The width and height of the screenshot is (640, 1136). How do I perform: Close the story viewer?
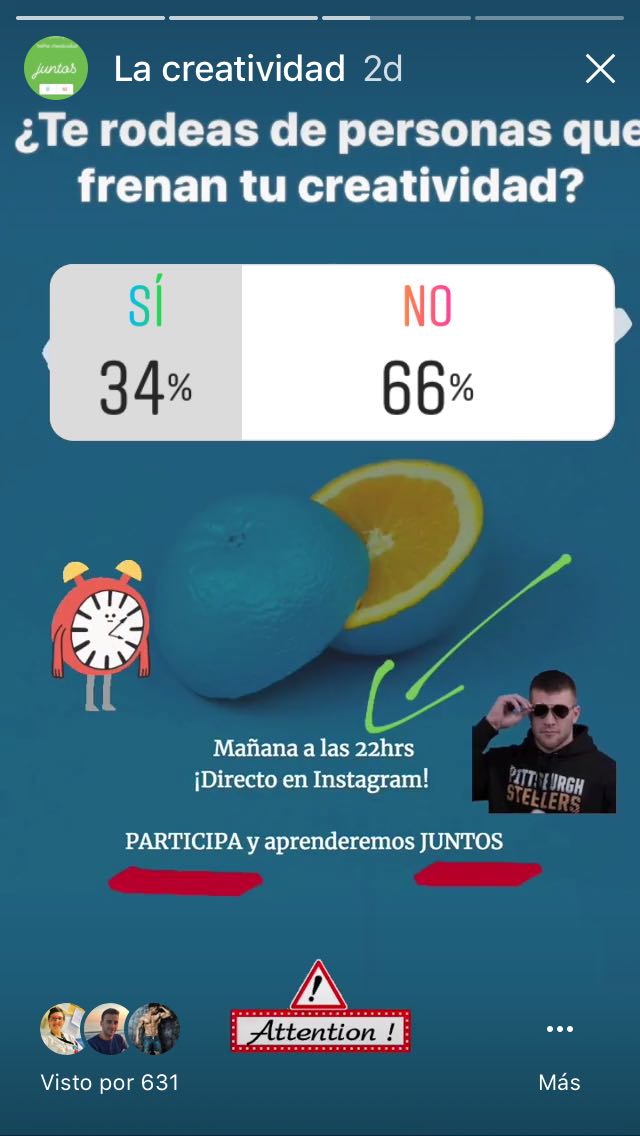(x=600, y=70)
